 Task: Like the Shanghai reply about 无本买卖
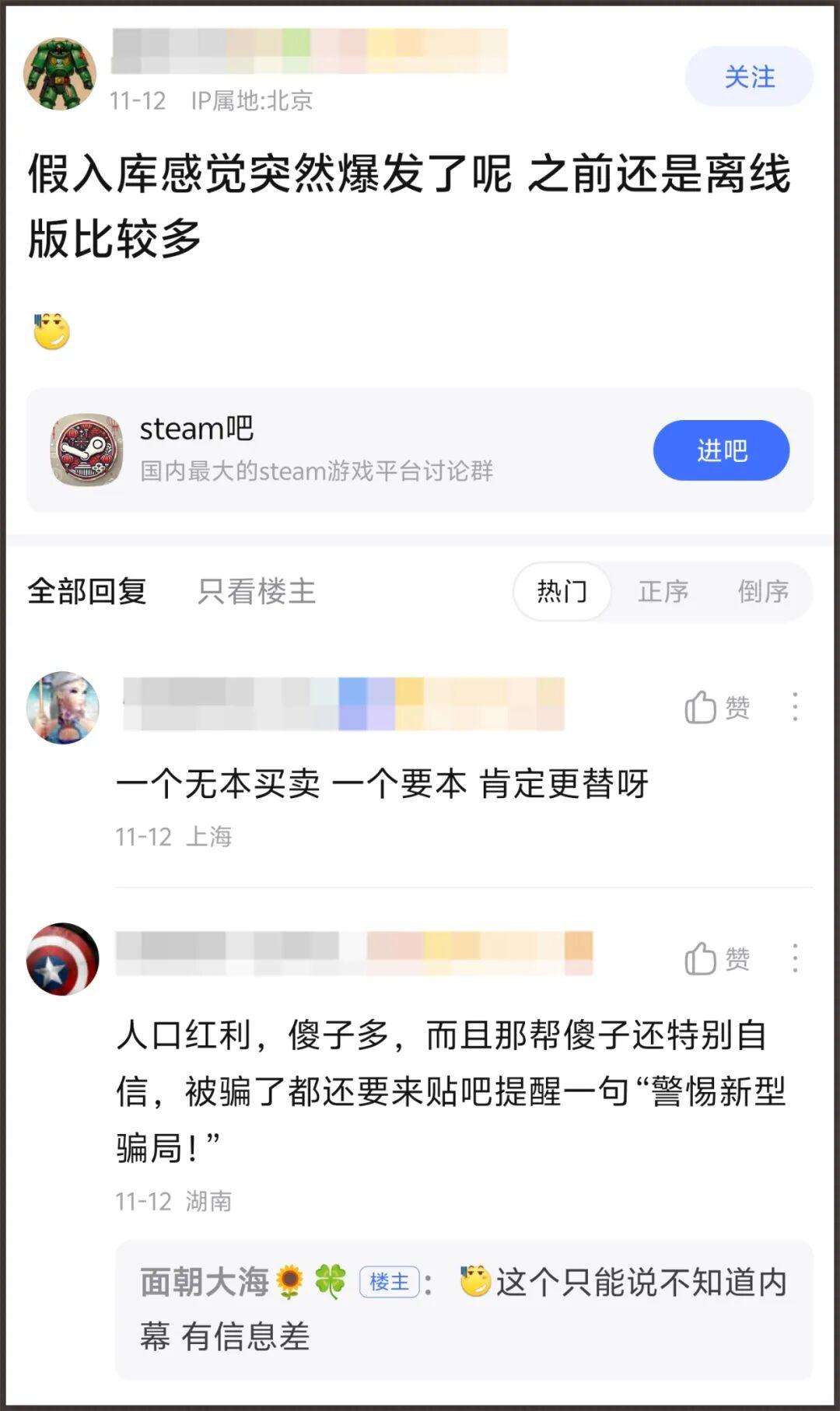click(x=716, y=707)
